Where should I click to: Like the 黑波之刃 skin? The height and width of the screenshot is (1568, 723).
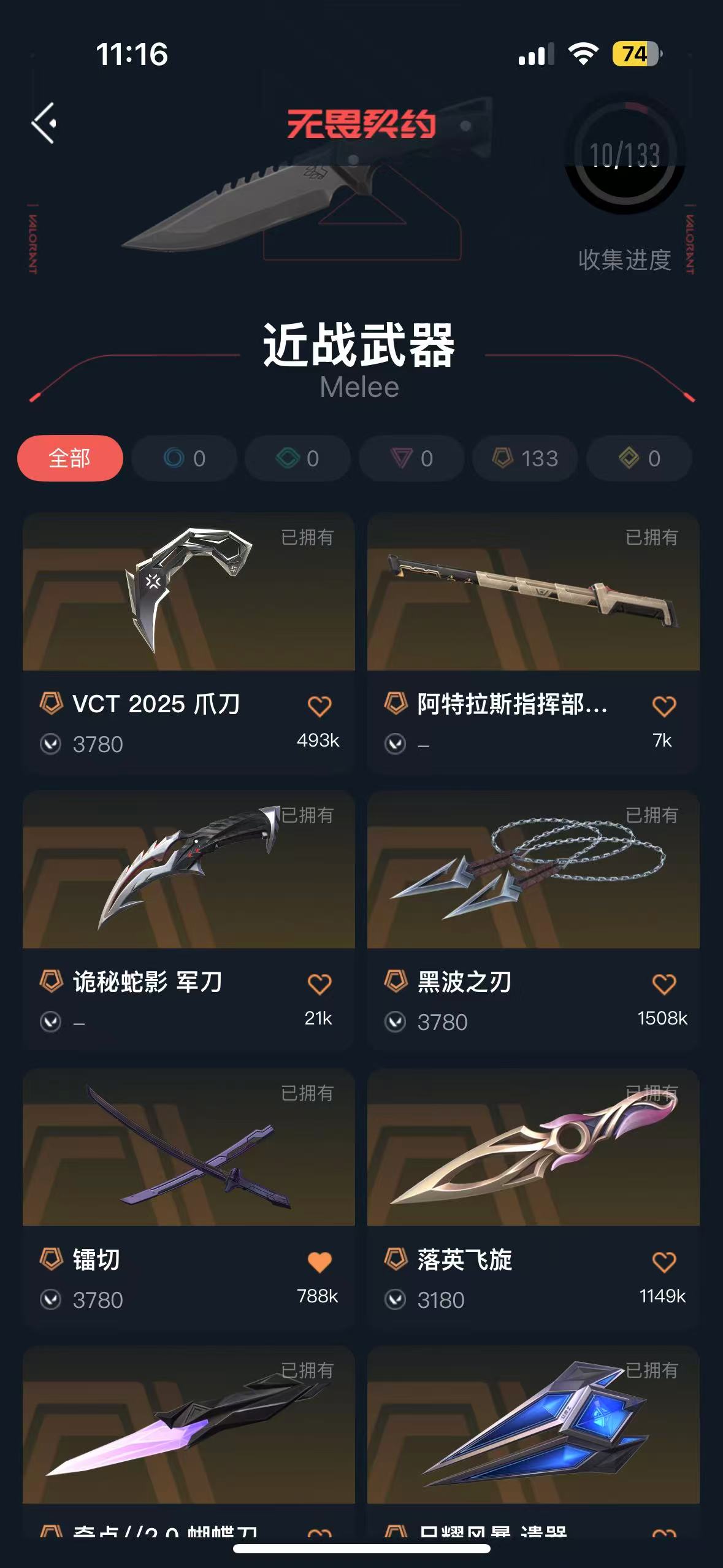pos(664,984)
